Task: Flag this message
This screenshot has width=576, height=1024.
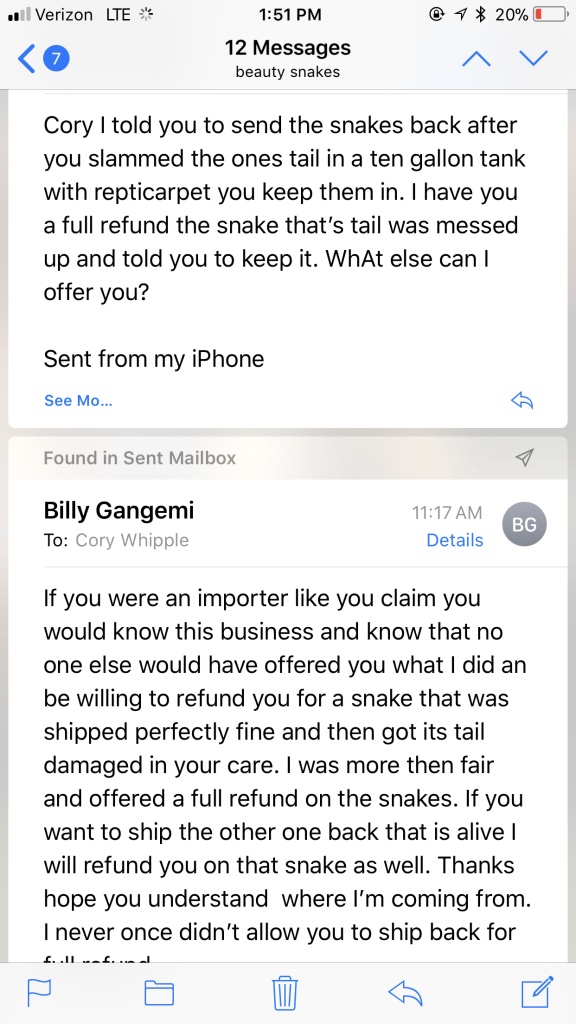Action: (x=39, y=993)
